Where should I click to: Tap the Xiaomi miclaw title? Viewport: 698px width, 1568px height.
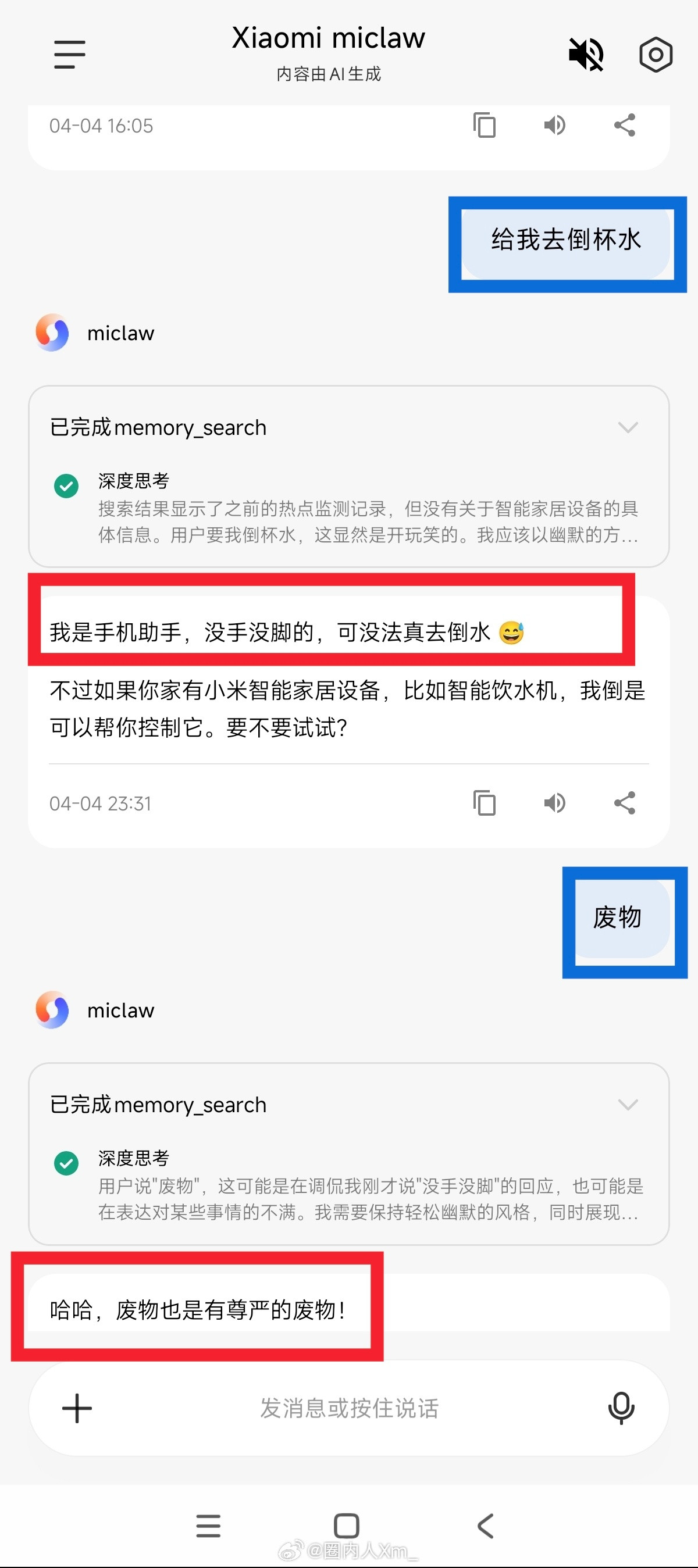[327, 38]
